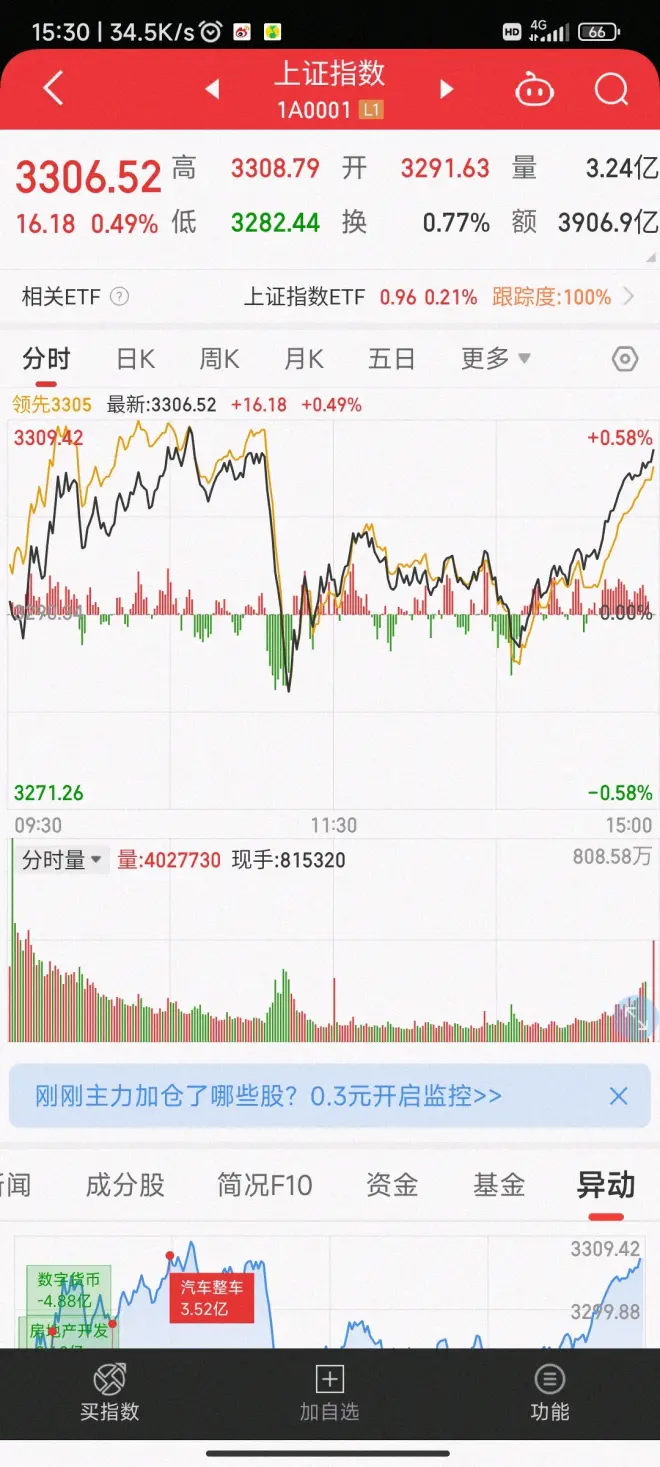Select the 分时 chart tab
Viewport: 660px width, 1467px height.
pyautogui.click(x=46, y=359)
